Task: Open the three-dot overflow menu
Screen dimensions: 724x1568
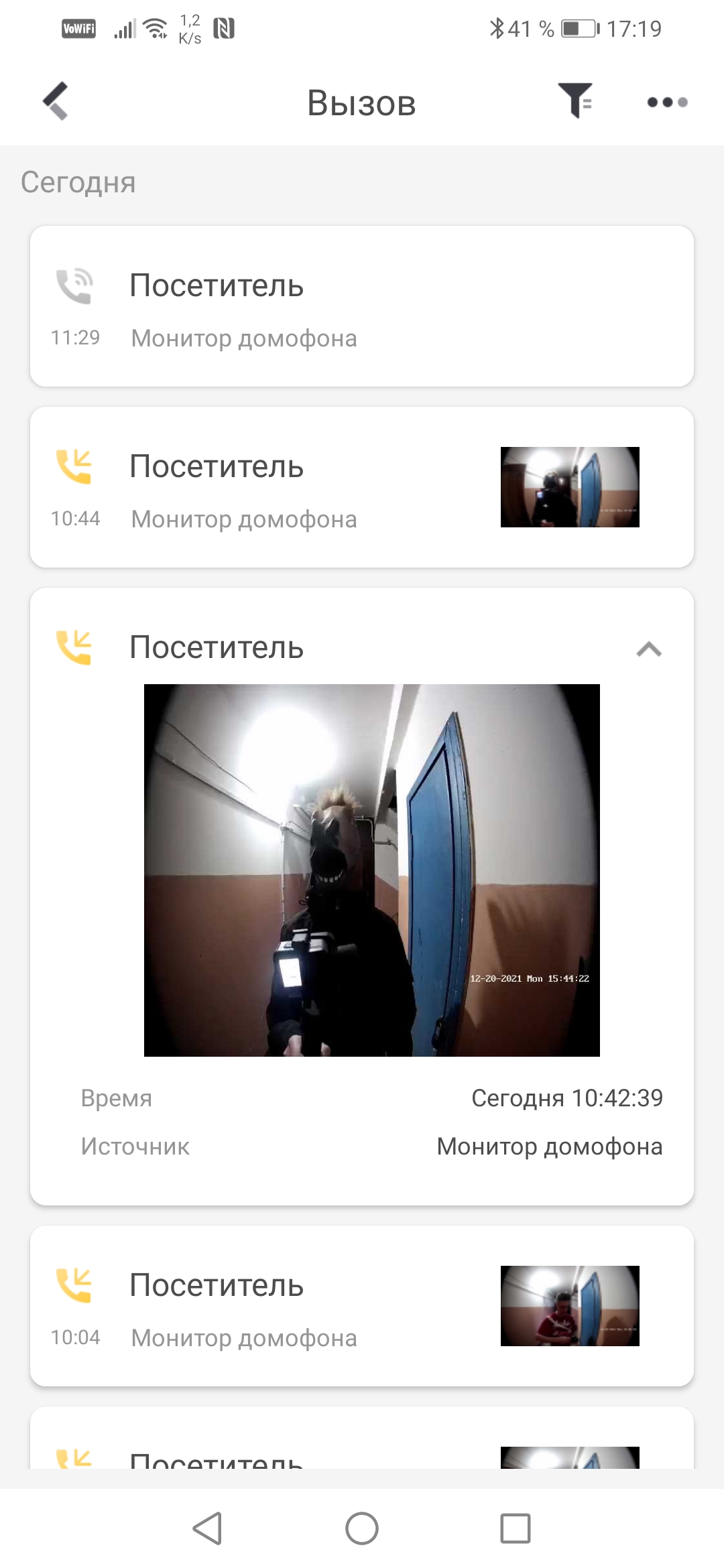Action: coord(667,103)
